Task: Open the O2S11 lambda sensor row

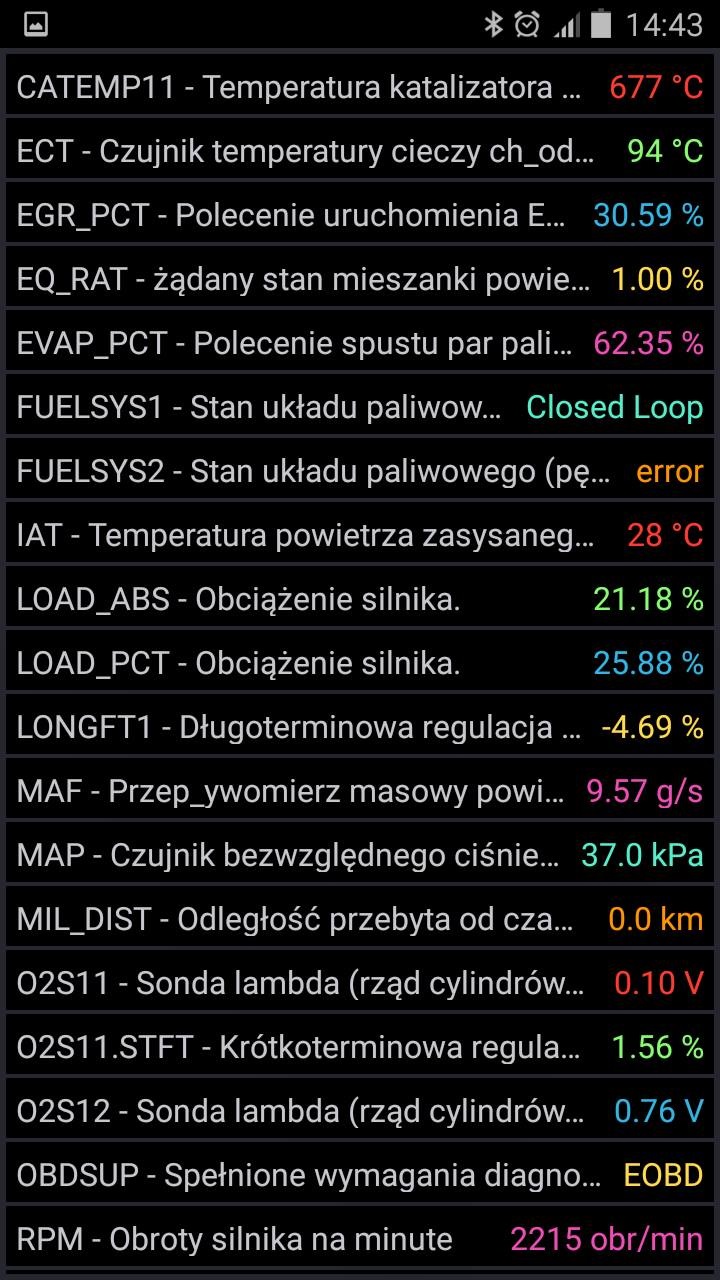Action: pyautogui.click(x=360, y=983)
